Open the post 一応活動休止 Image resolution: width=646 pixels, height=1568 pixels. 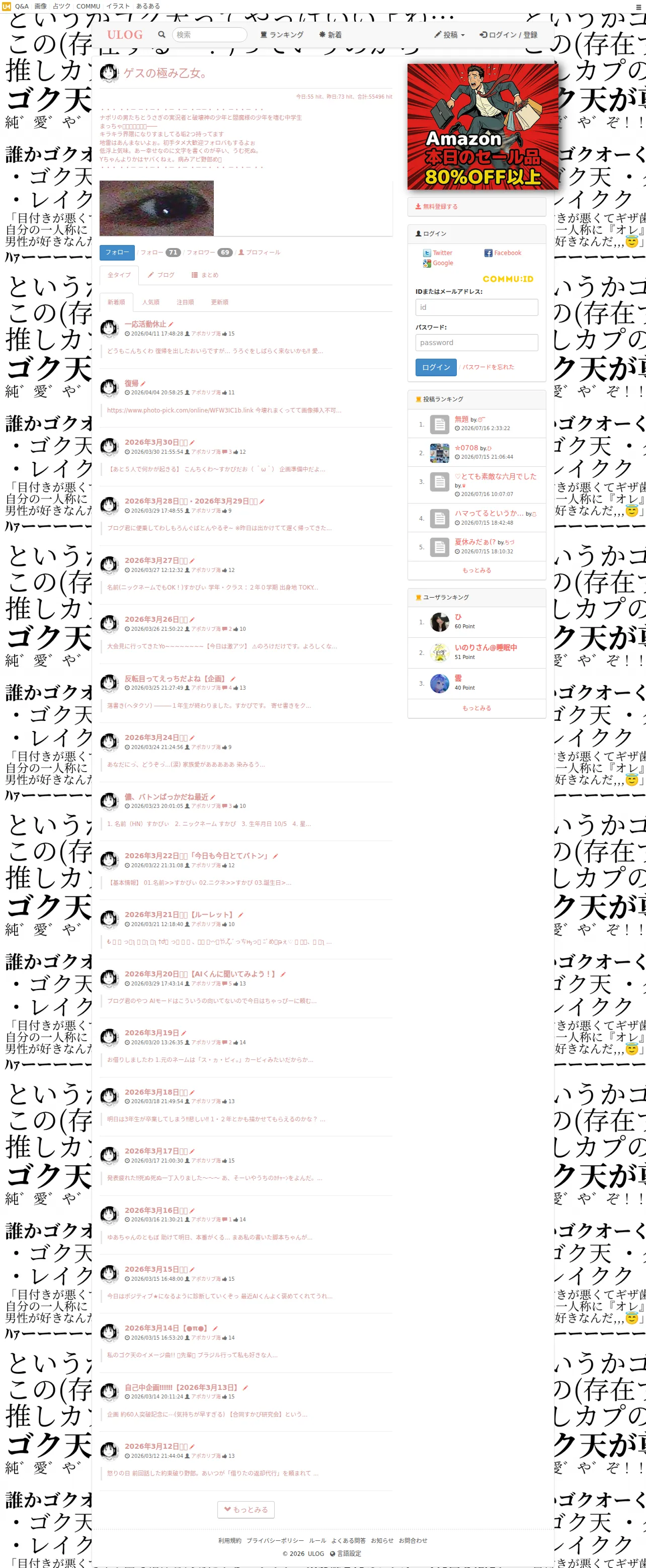pyautogui.click(x=145, y=324)
